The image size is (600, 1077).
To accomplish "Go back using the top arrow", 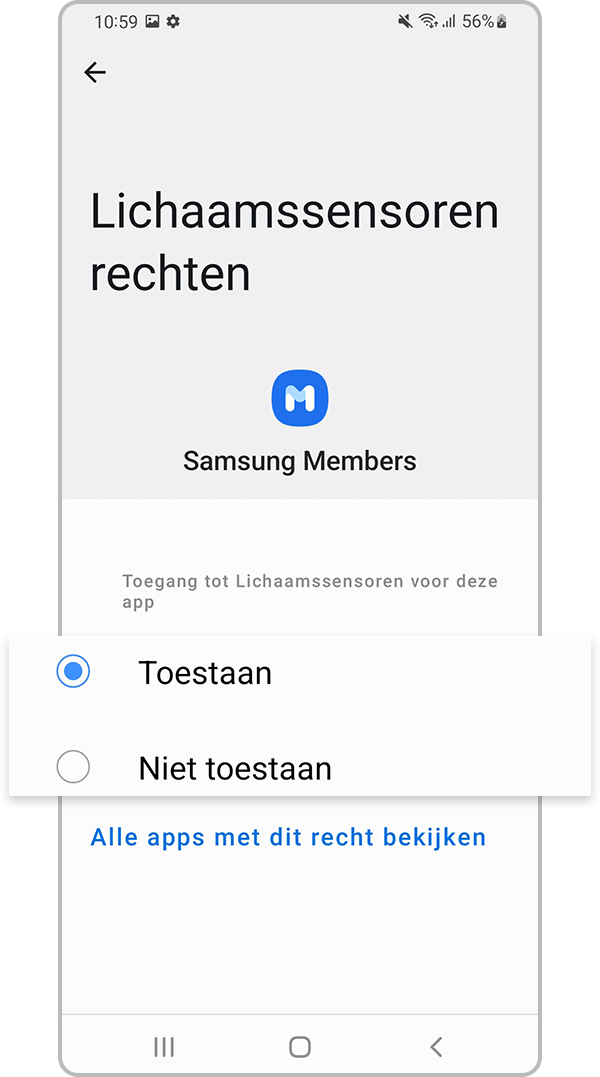I will tap(95, 72).
